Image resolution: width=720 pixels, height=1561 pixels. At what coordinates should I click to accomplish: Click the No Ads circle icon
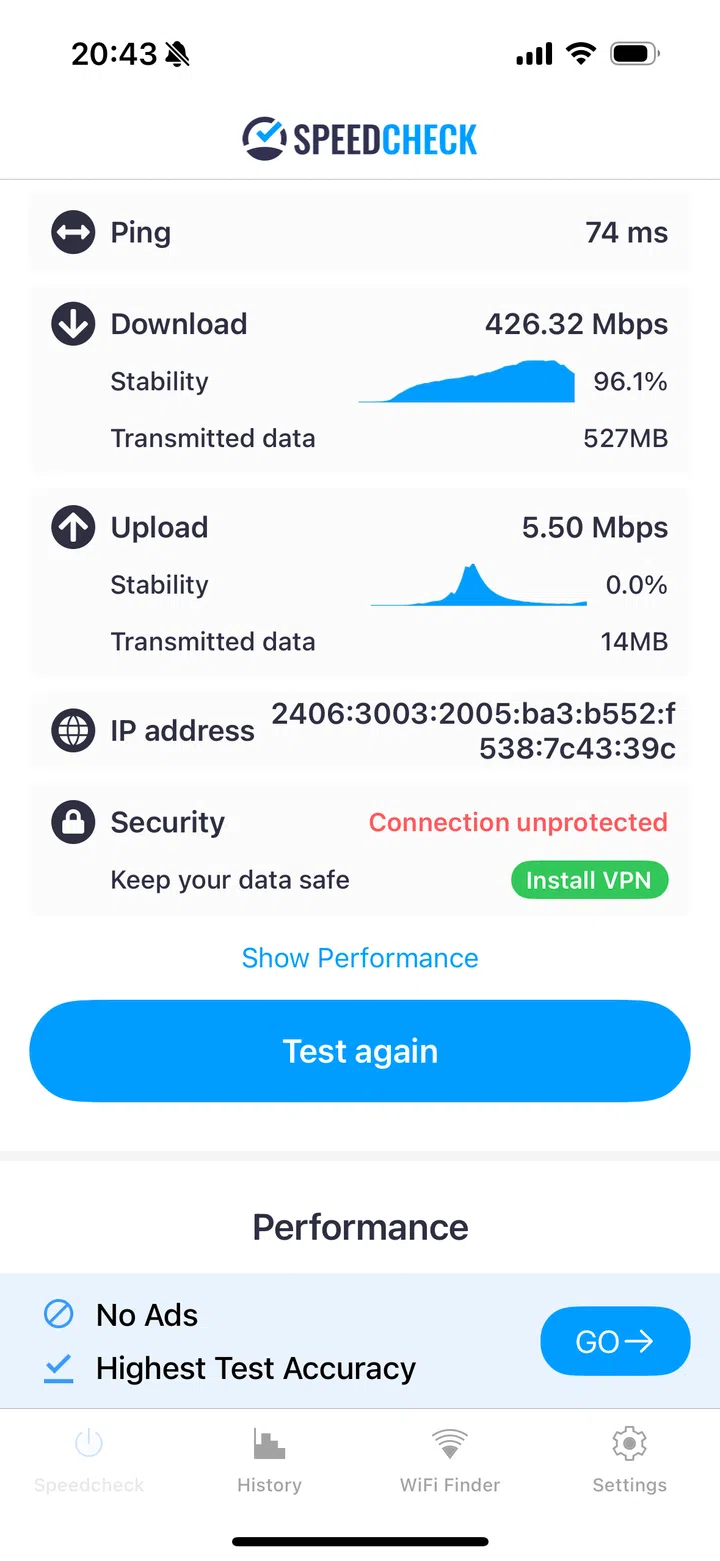coord(59,1314)
